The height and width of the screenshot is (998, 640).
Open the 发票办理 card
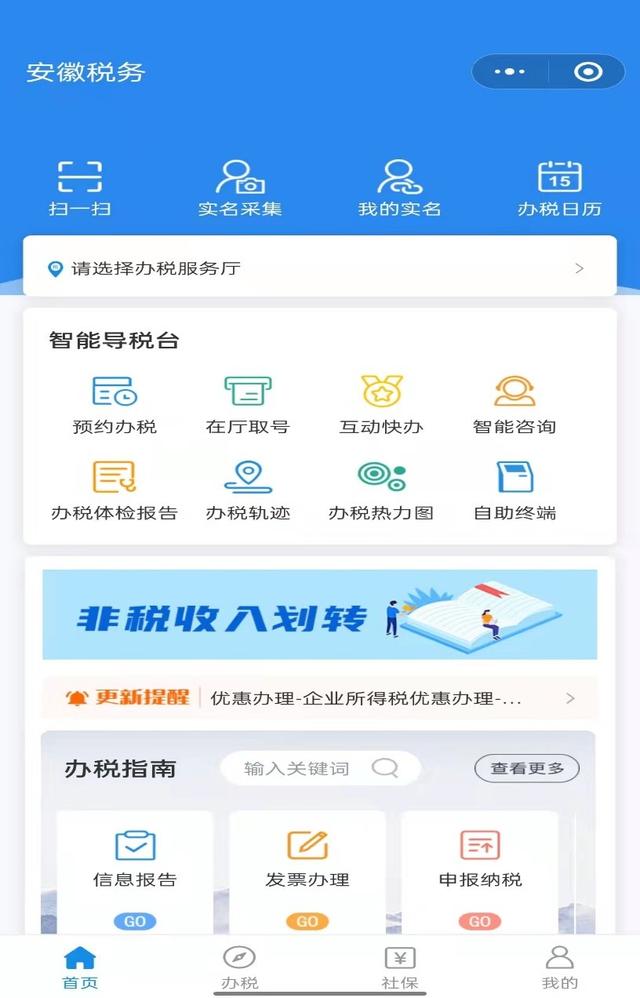(307, 870)
